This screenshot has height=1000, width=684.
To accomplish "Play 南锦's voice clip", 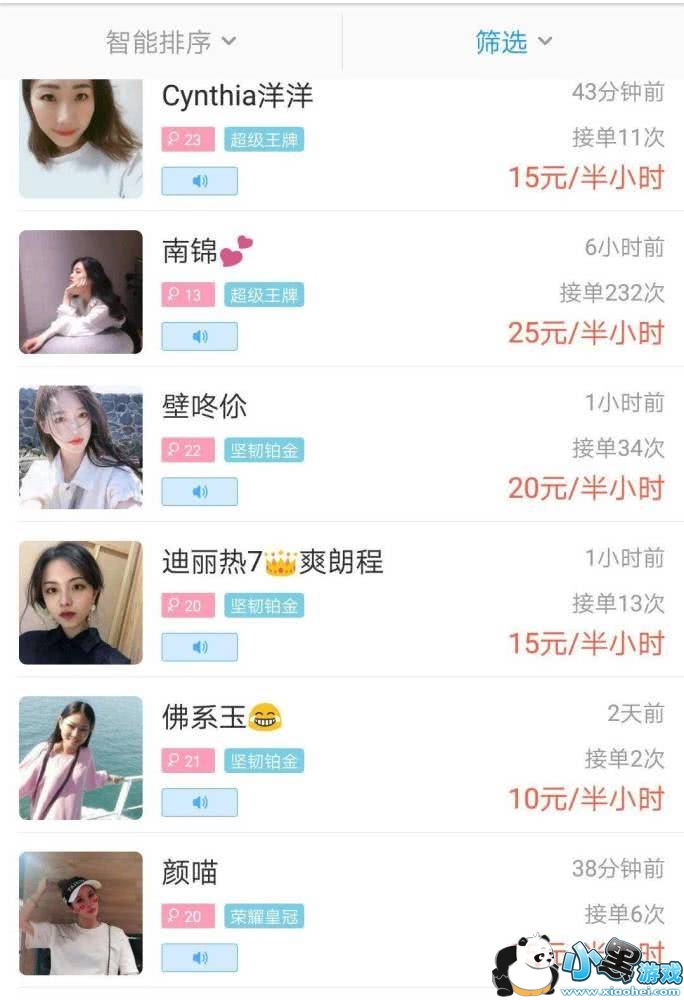I will click(200, 336).
